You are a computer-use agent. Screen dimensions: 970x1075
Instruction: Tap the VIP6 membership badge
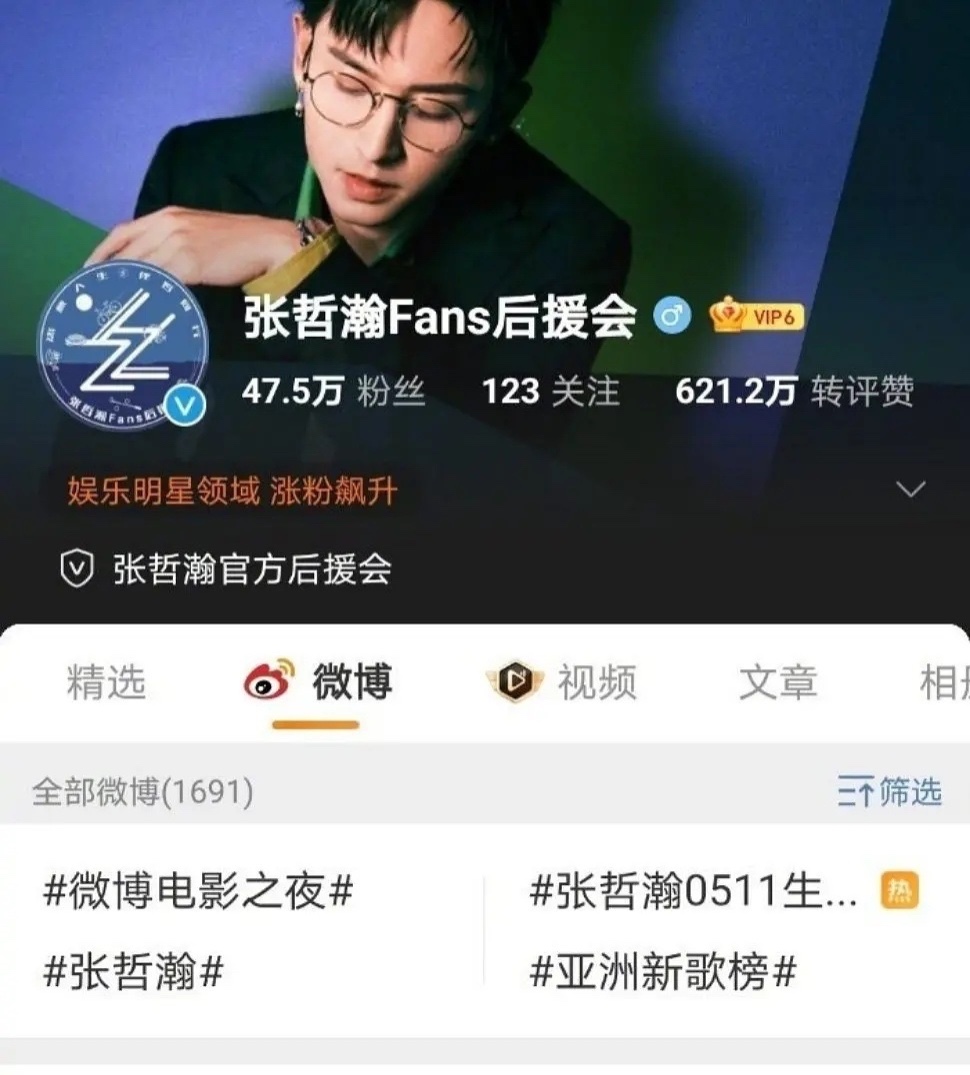coord(758,317)
